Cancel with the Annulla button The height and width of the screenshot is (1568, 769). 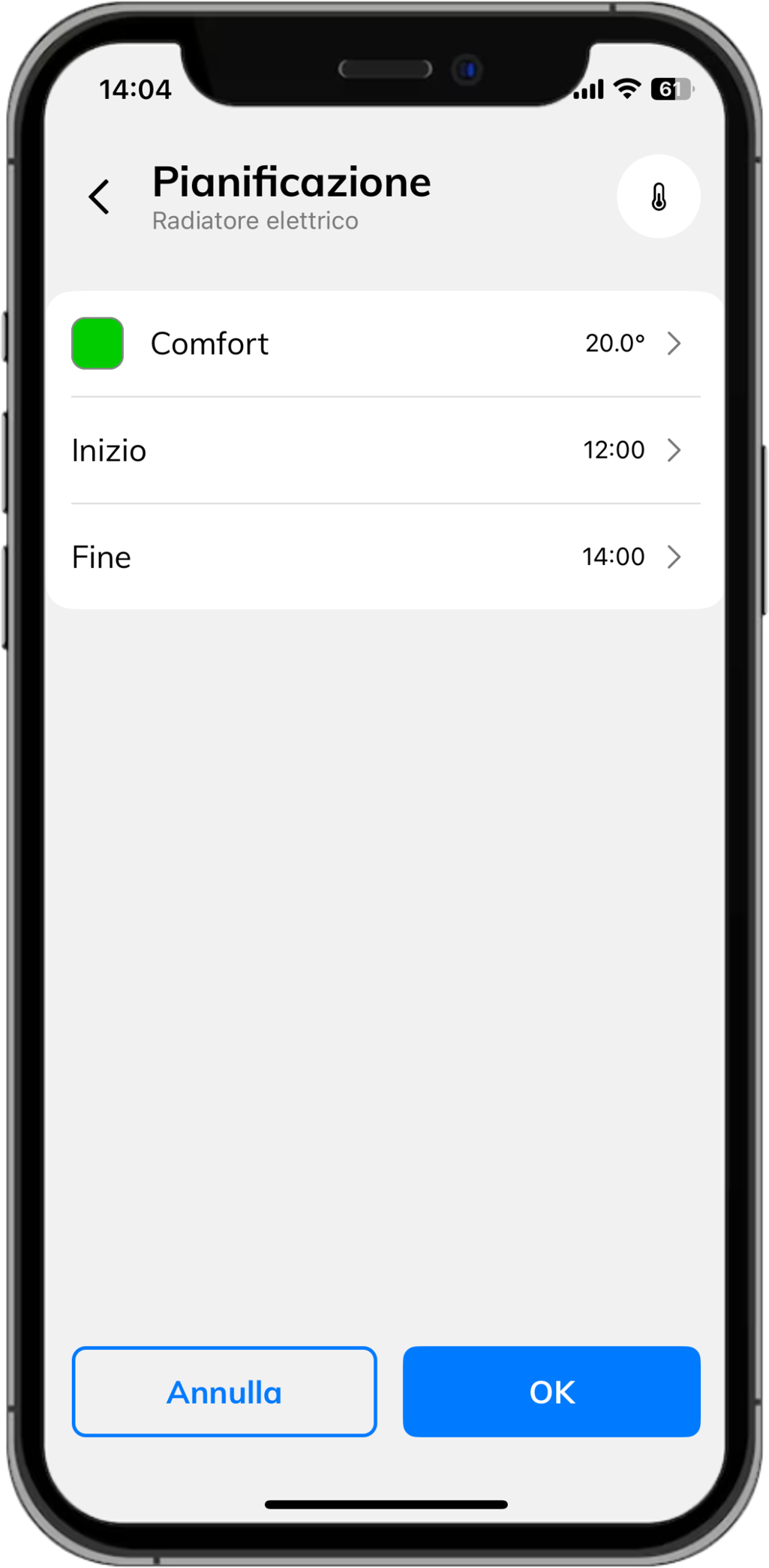click(224, 1392)
